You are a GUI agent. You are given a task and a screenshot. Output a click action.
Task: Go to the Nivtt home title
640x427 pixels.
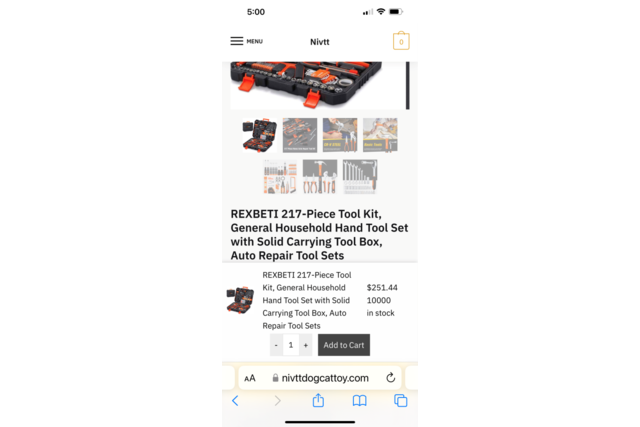pos(320,41)
